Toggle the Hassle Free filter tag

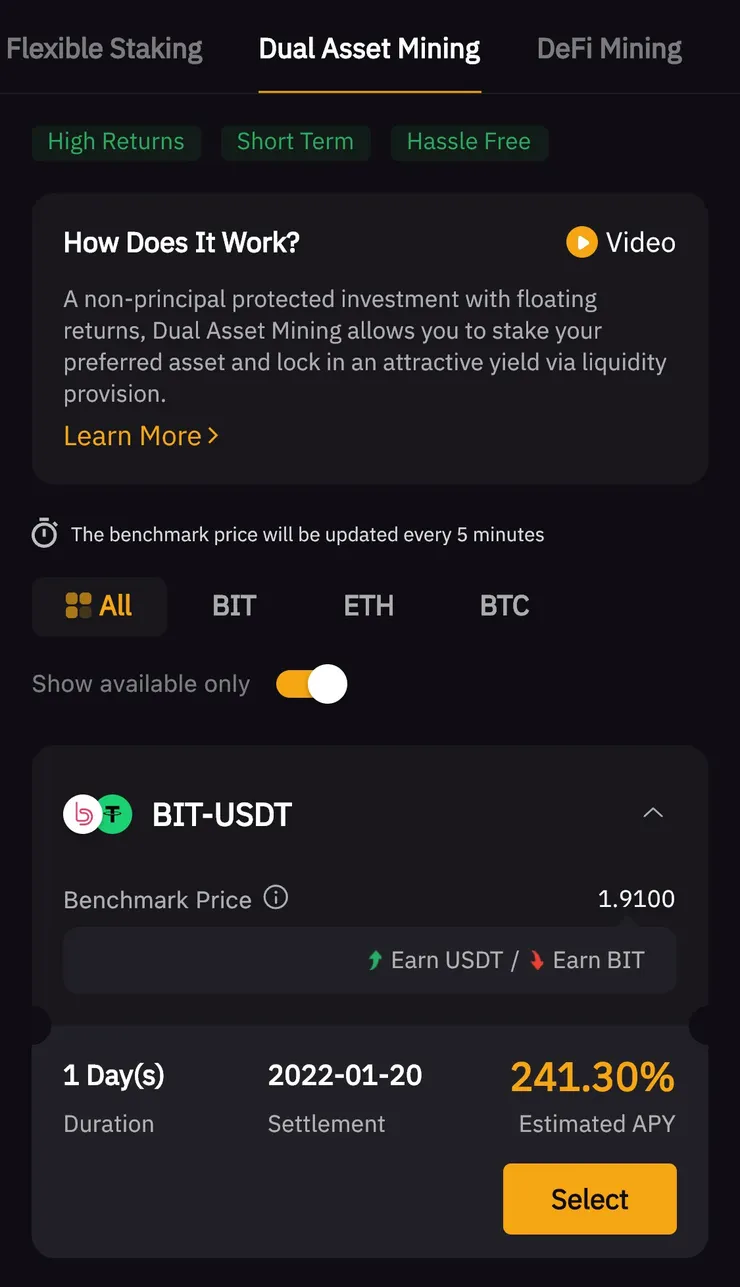click(469, 142)
